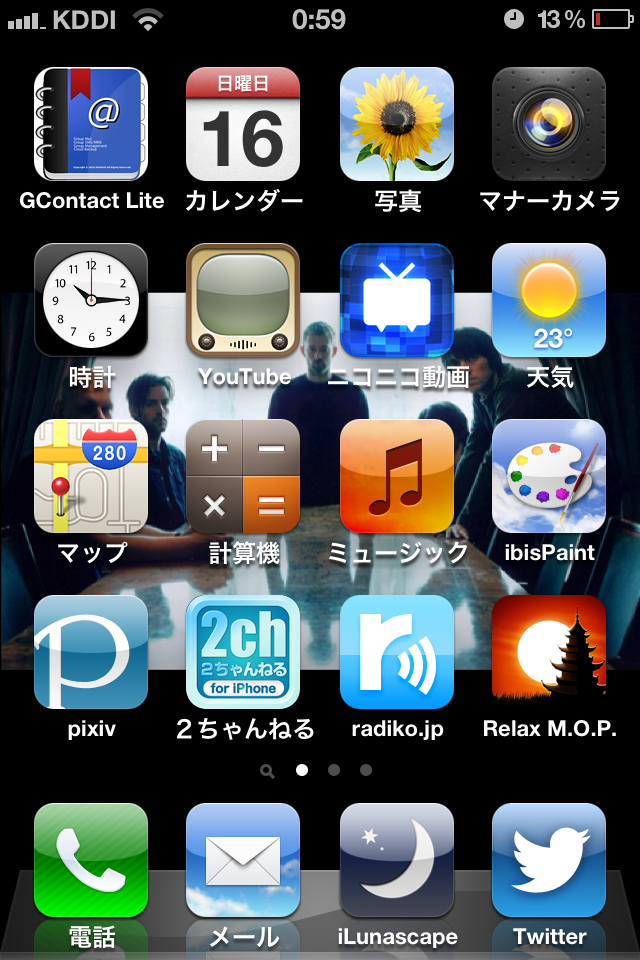The image size is (640, 960).
Task: Launch the 2ちゃんねる app
Action: point(243,652)
